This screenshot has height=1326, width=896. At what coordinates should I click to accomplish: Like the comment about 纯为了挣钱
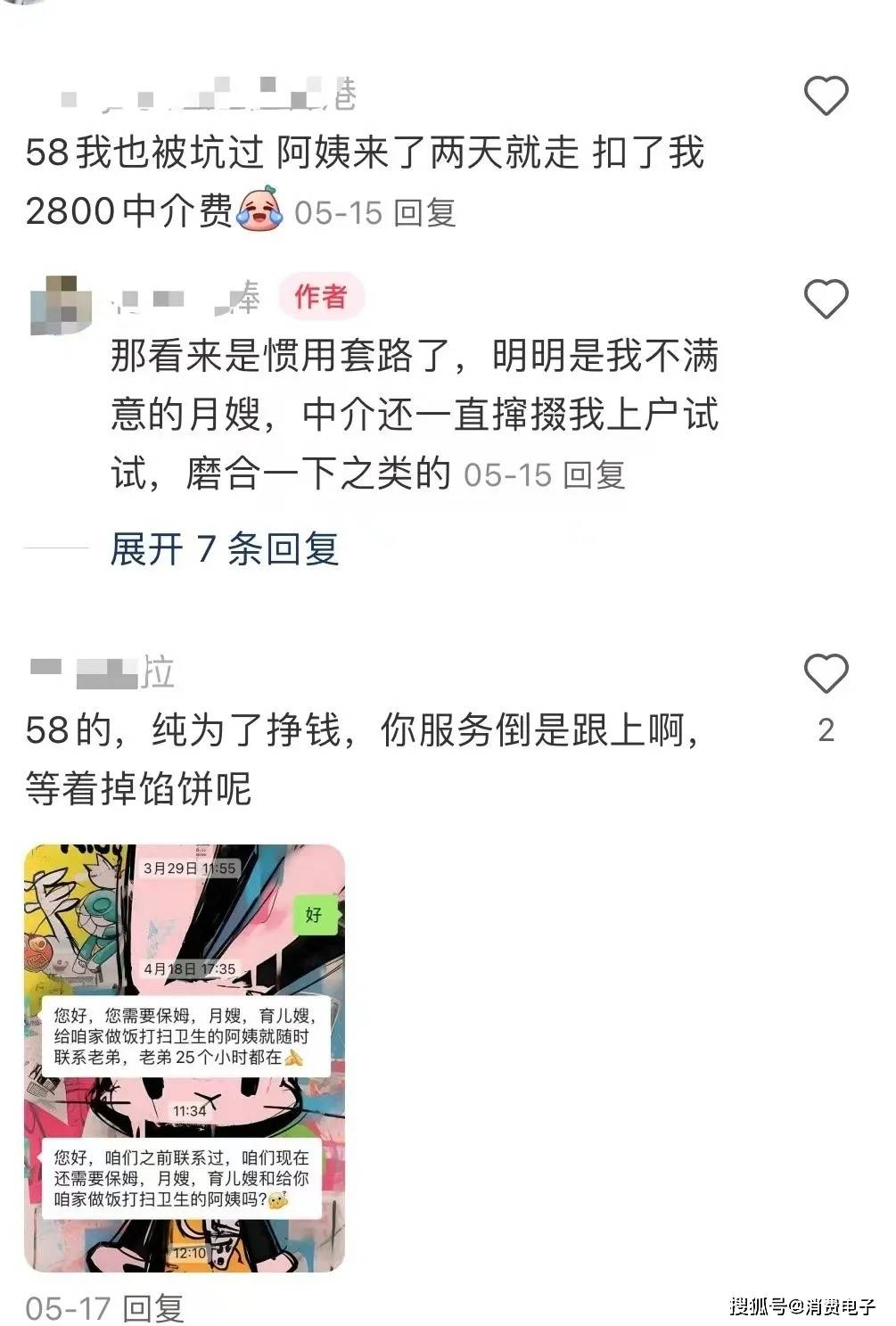point(826,673)
